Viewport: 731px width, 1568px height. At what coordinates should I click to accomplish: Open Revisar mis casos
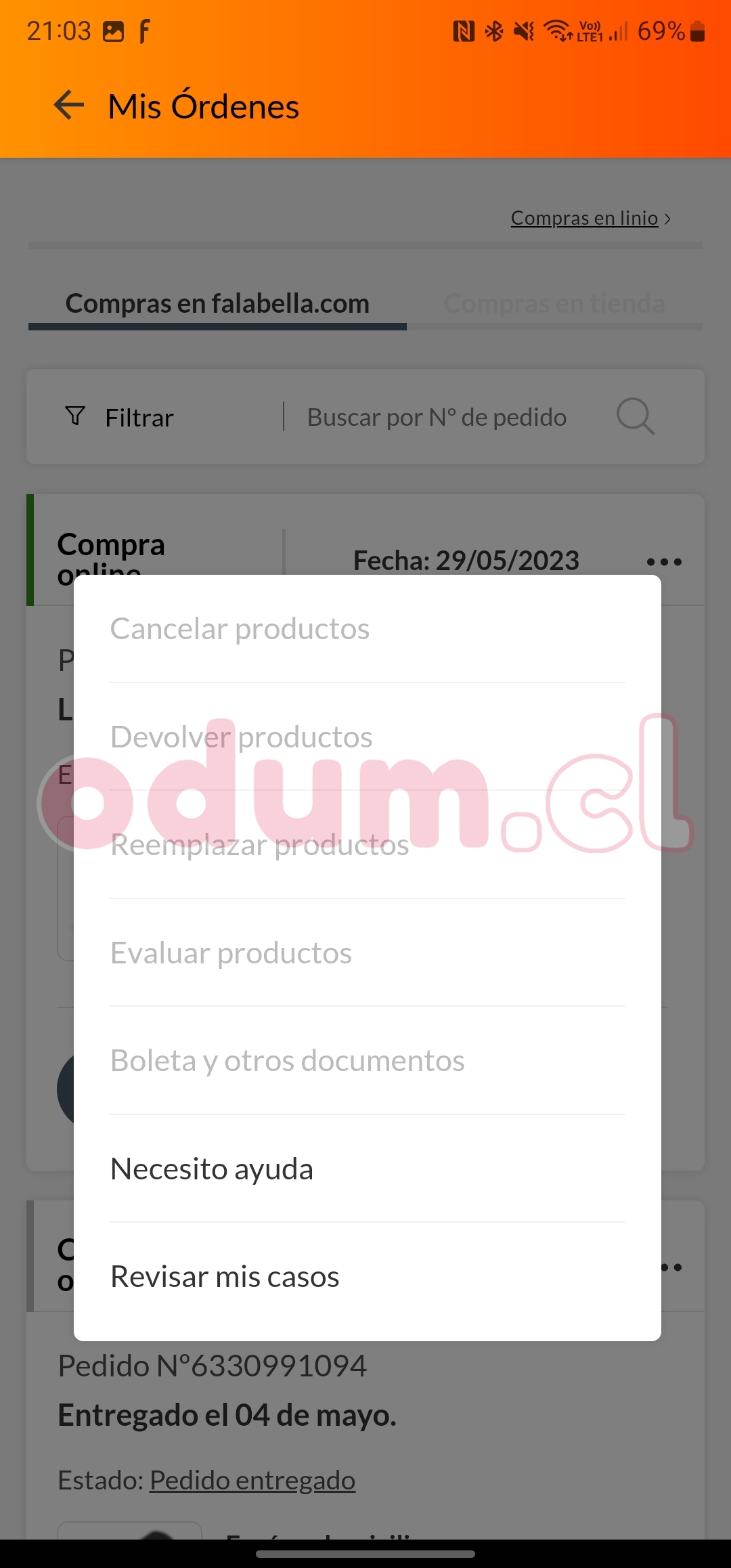pos(225,1277)
